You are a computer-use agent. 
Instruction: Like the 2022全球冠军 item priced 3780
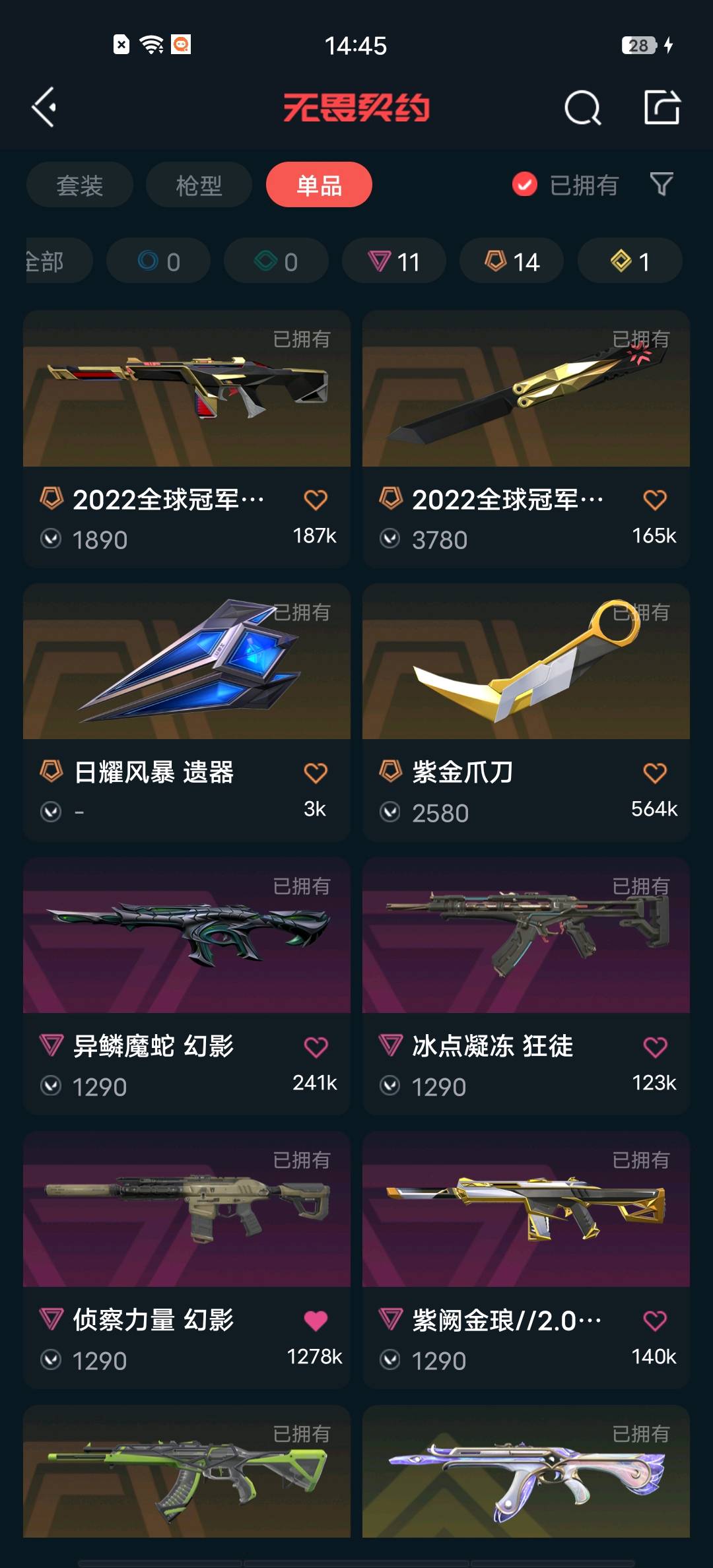coord(655,500)
